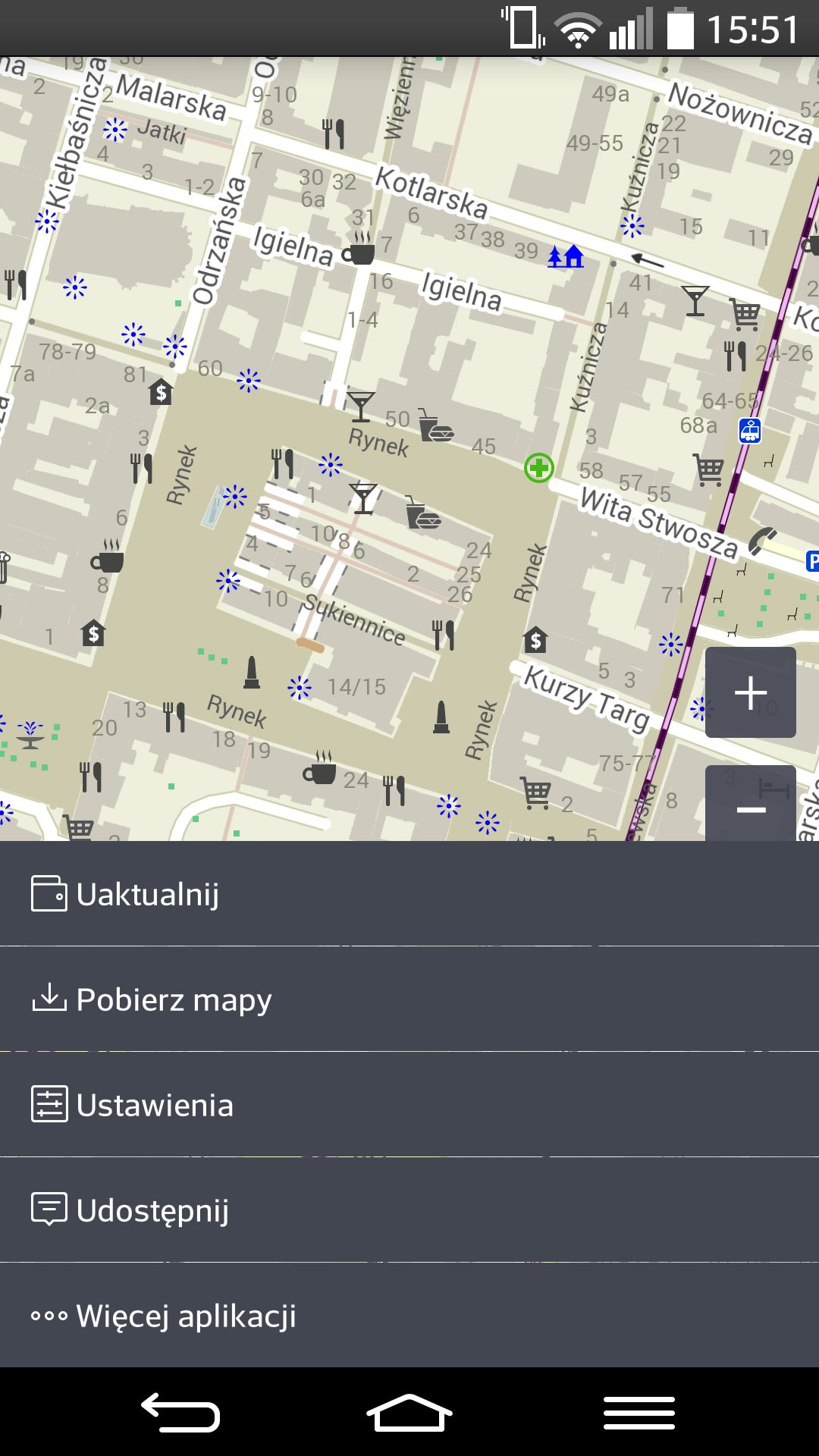Open Więcej aplikacji
This screenshot has height=1456, width=819.
pos(409,1315)
